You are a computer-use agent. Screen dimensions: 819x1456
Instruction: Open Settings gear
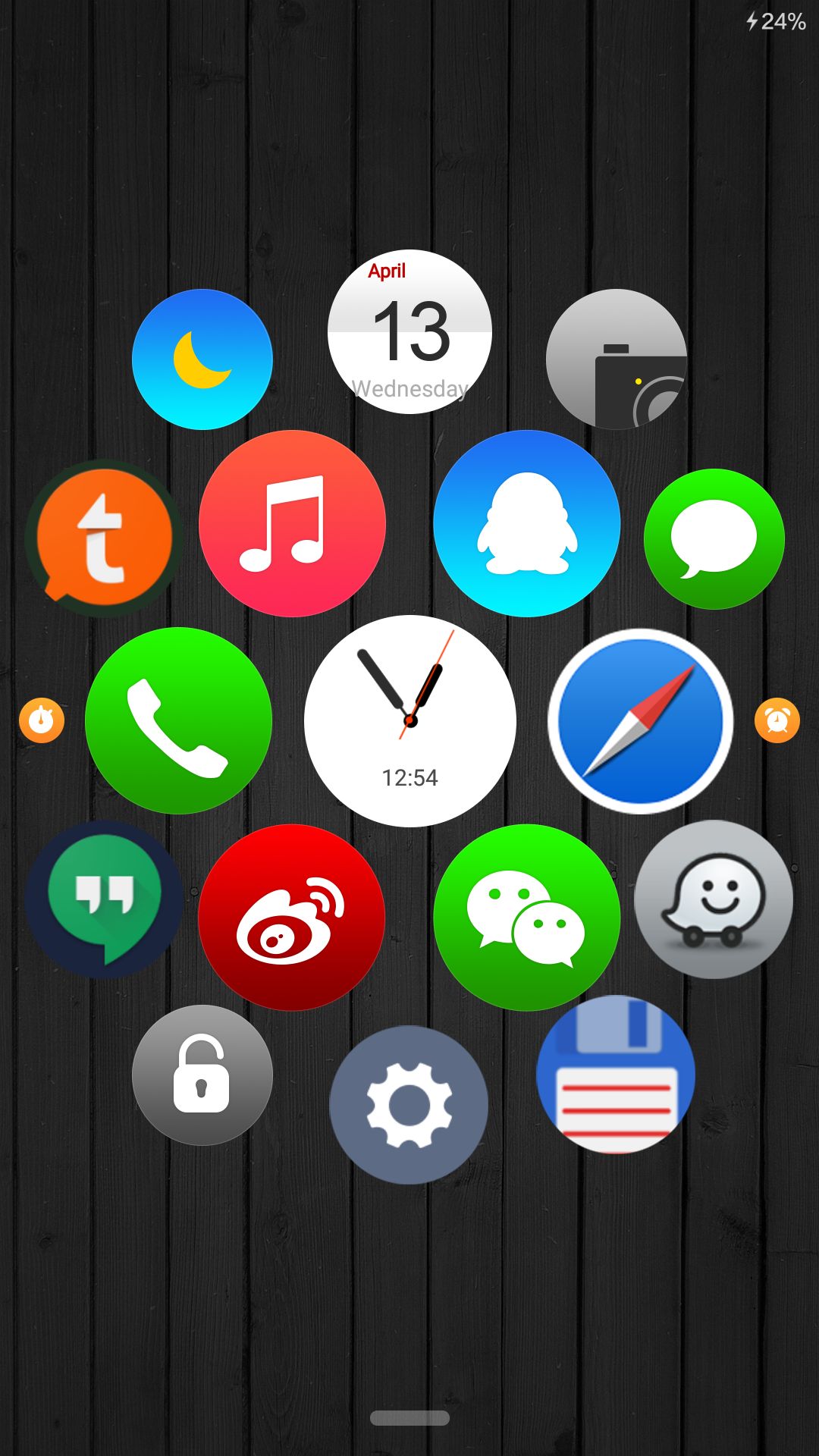click(409, 1105)
